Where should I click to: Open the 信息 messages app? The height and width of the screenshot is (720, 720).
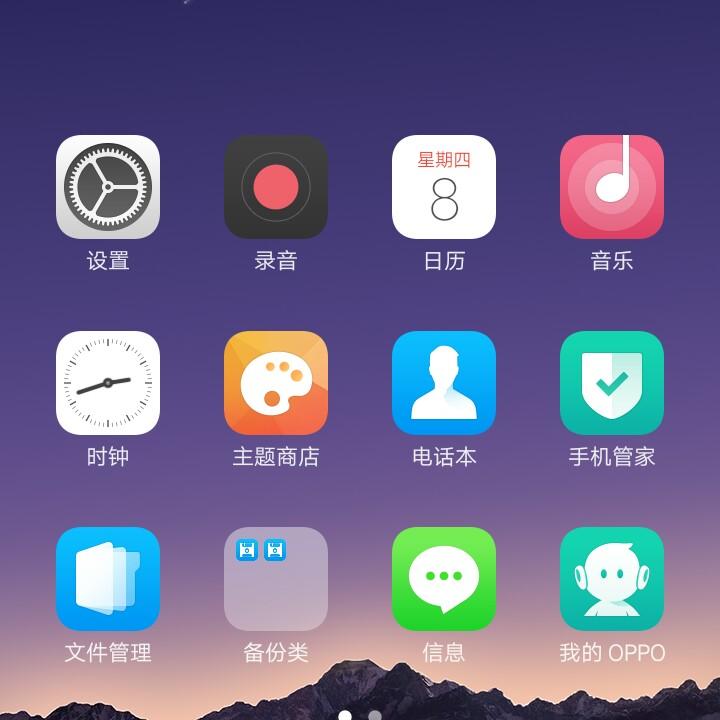tap(444, 579)
